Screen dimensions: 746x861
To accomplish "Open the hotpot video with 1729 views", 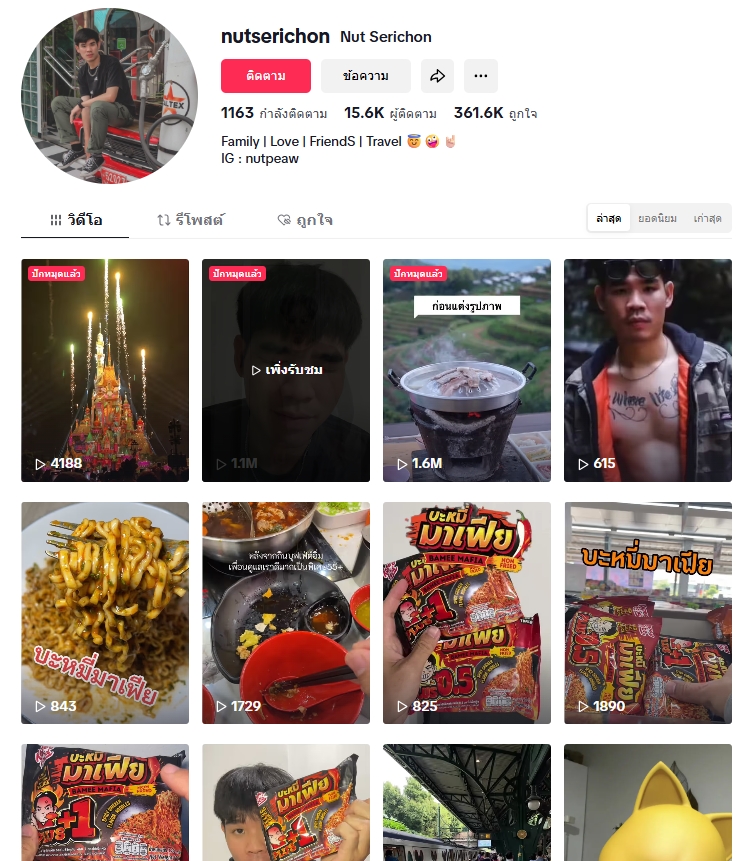I will pyautogui.click(x=286, y=612).
